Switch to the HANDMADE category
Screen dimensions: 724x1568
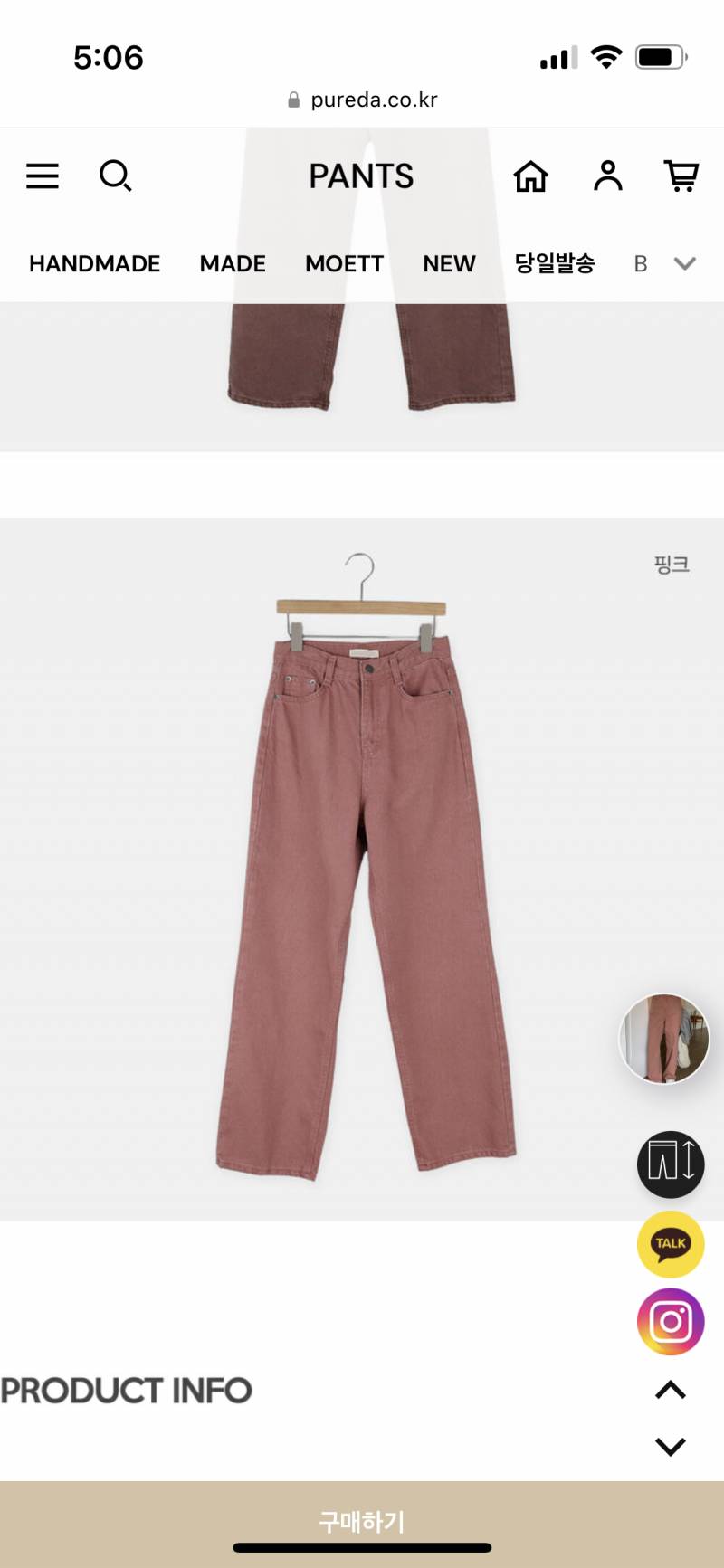pos(95,263)
